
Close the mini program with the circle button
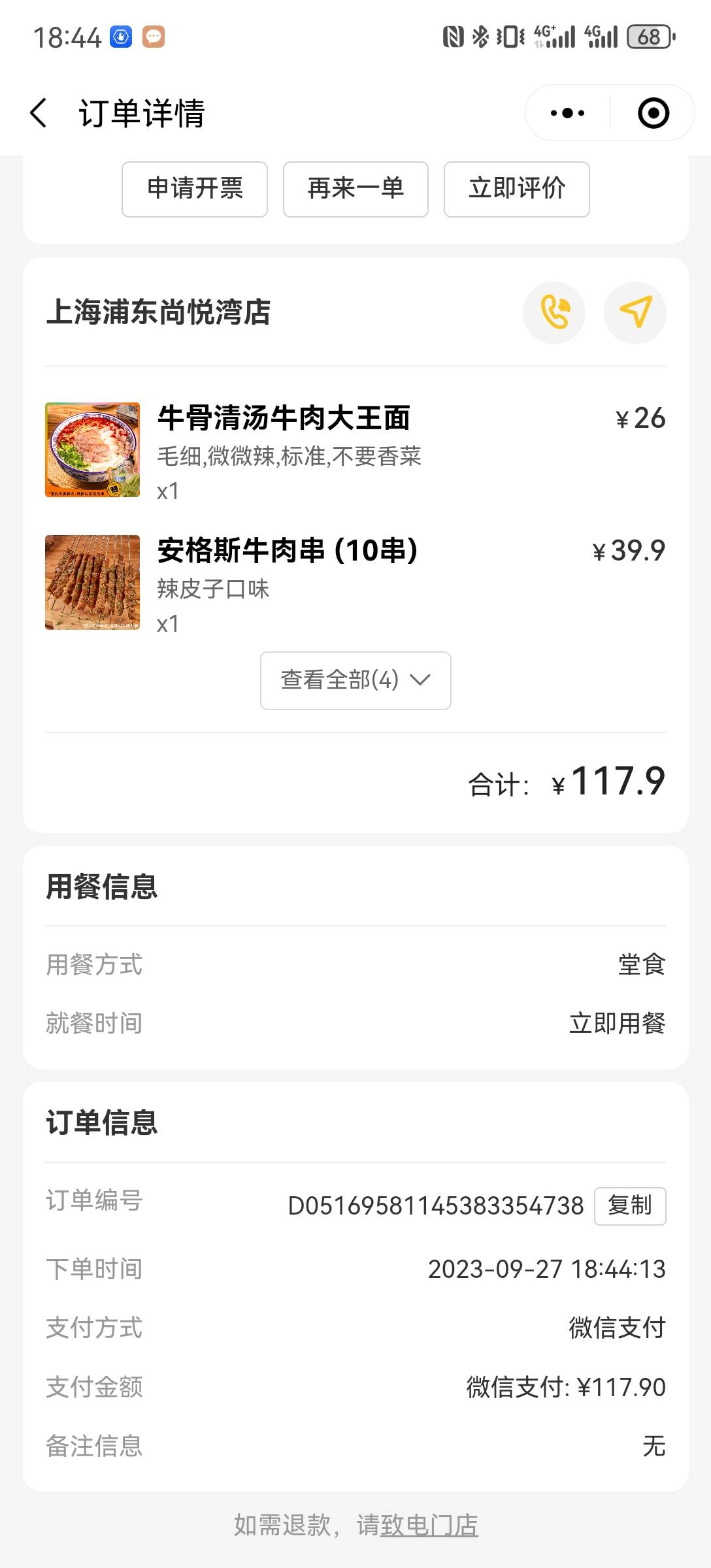click(x=653, y=113)
